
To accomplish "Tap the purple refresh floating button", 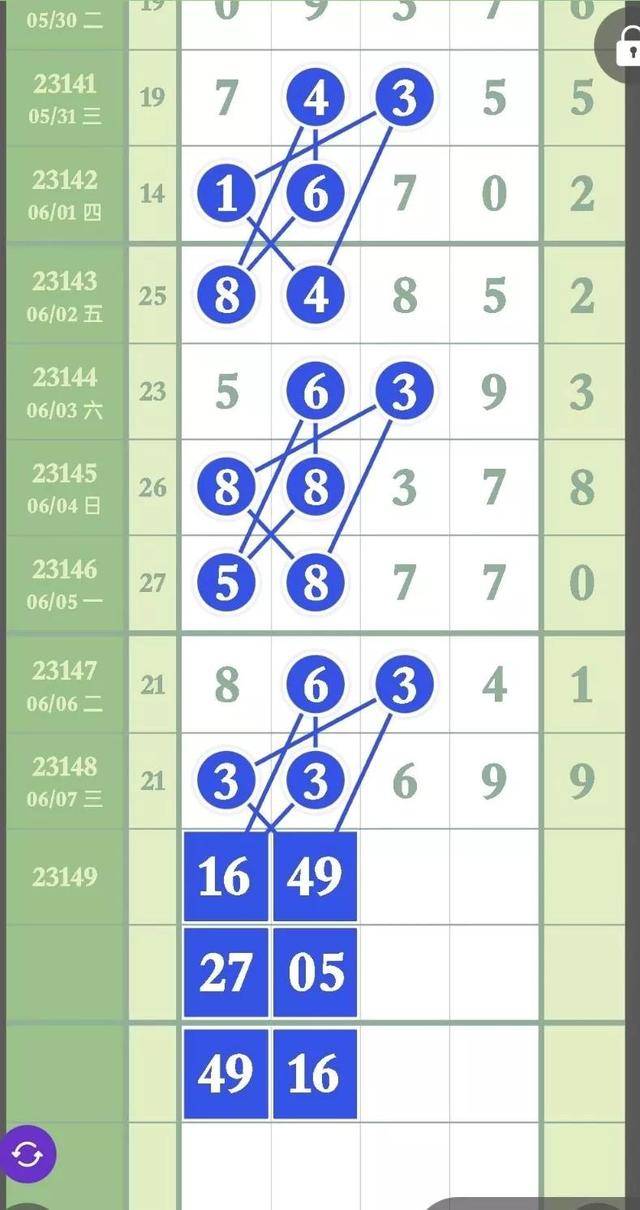I will [28, 1155].
